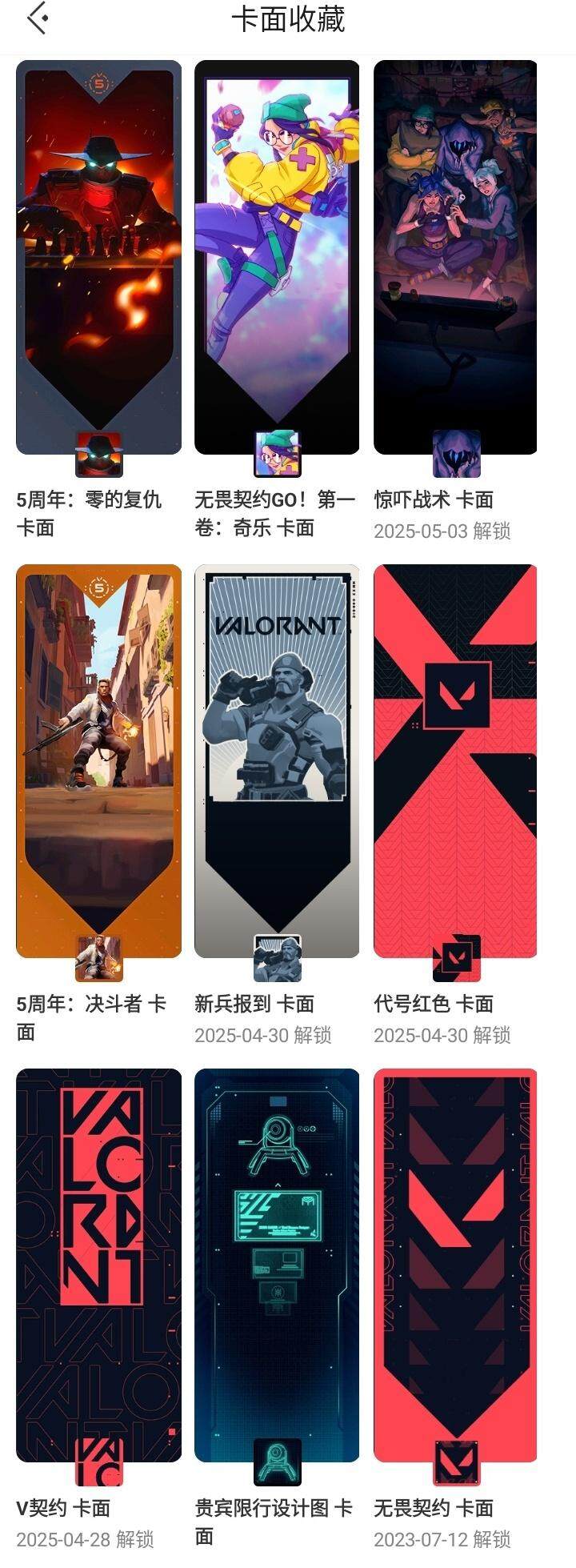Screen dimensions: 576x1568
Task: Open the V契约 card
Action: 98,1265
